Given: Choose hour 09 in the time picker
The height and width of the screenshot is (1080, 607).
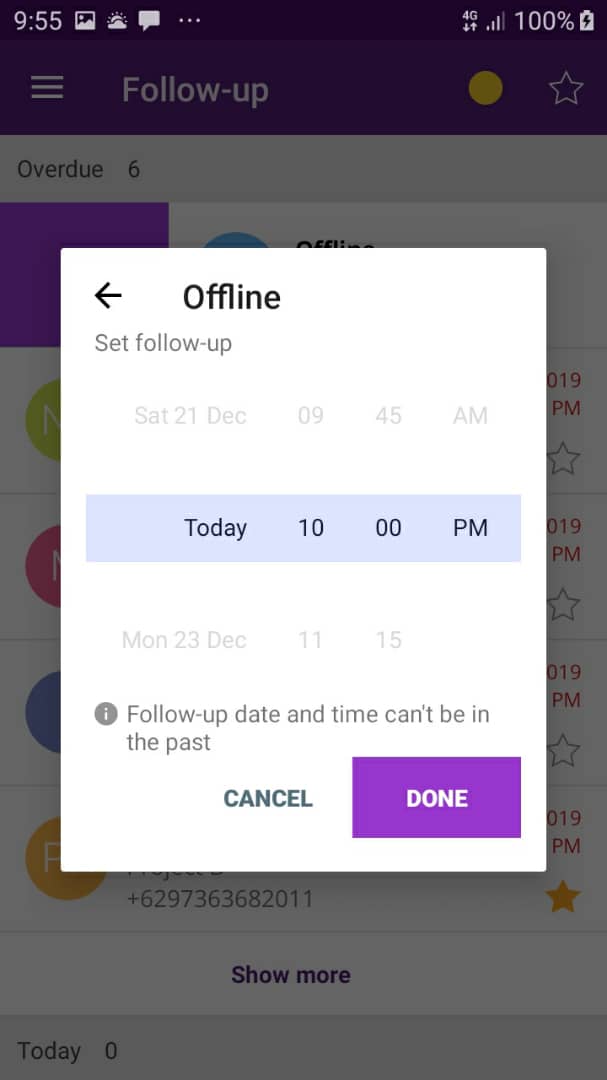Looking at the screenshot, I should (x=311, y=416).
